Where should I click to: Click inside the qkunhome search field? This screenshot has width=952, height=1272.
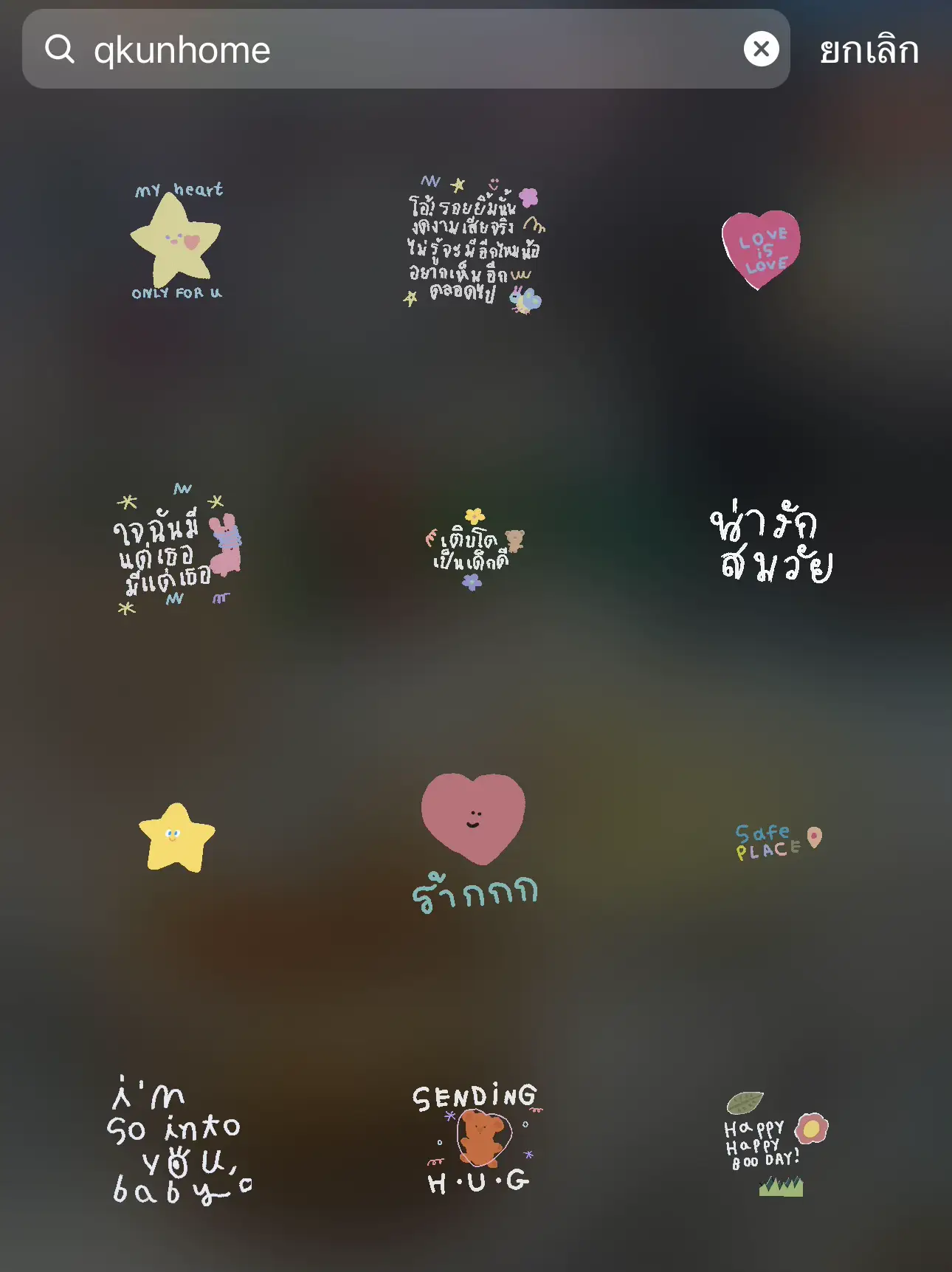[369, 49]
